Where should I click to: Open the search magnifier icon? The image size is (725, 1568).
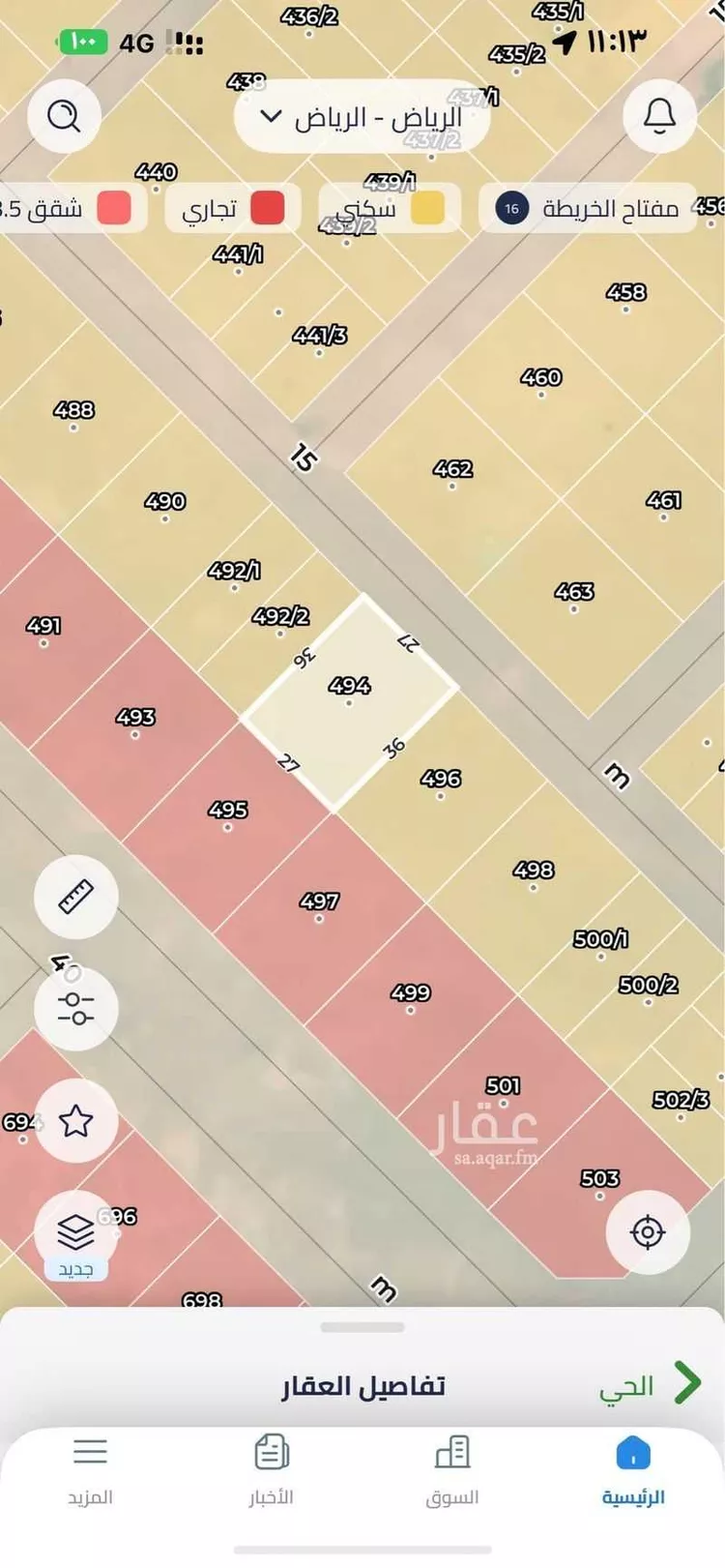pyautogui.click(x=64, y=117)
